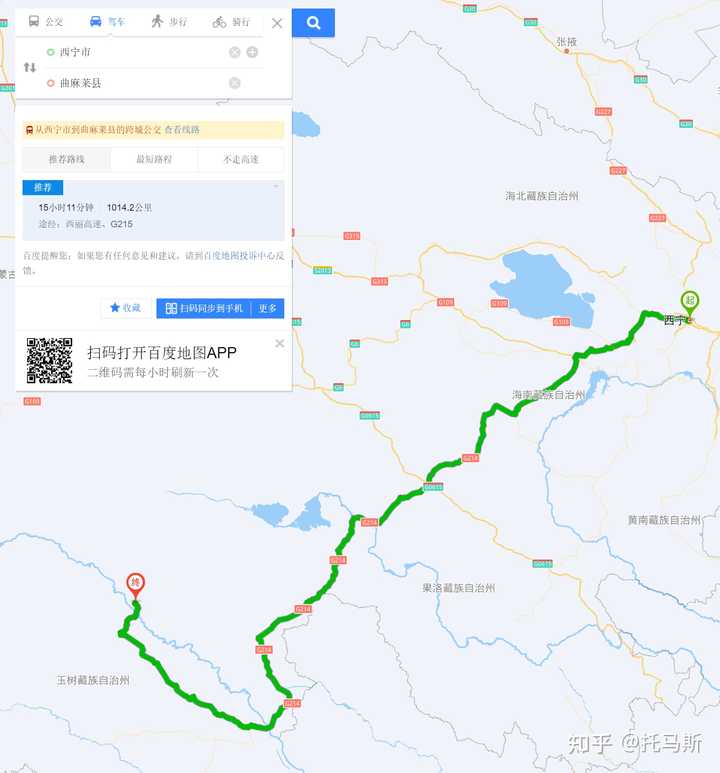Tap 收藏 to save this route
Viewport: 720px width, 773px height.
[125, 308]
